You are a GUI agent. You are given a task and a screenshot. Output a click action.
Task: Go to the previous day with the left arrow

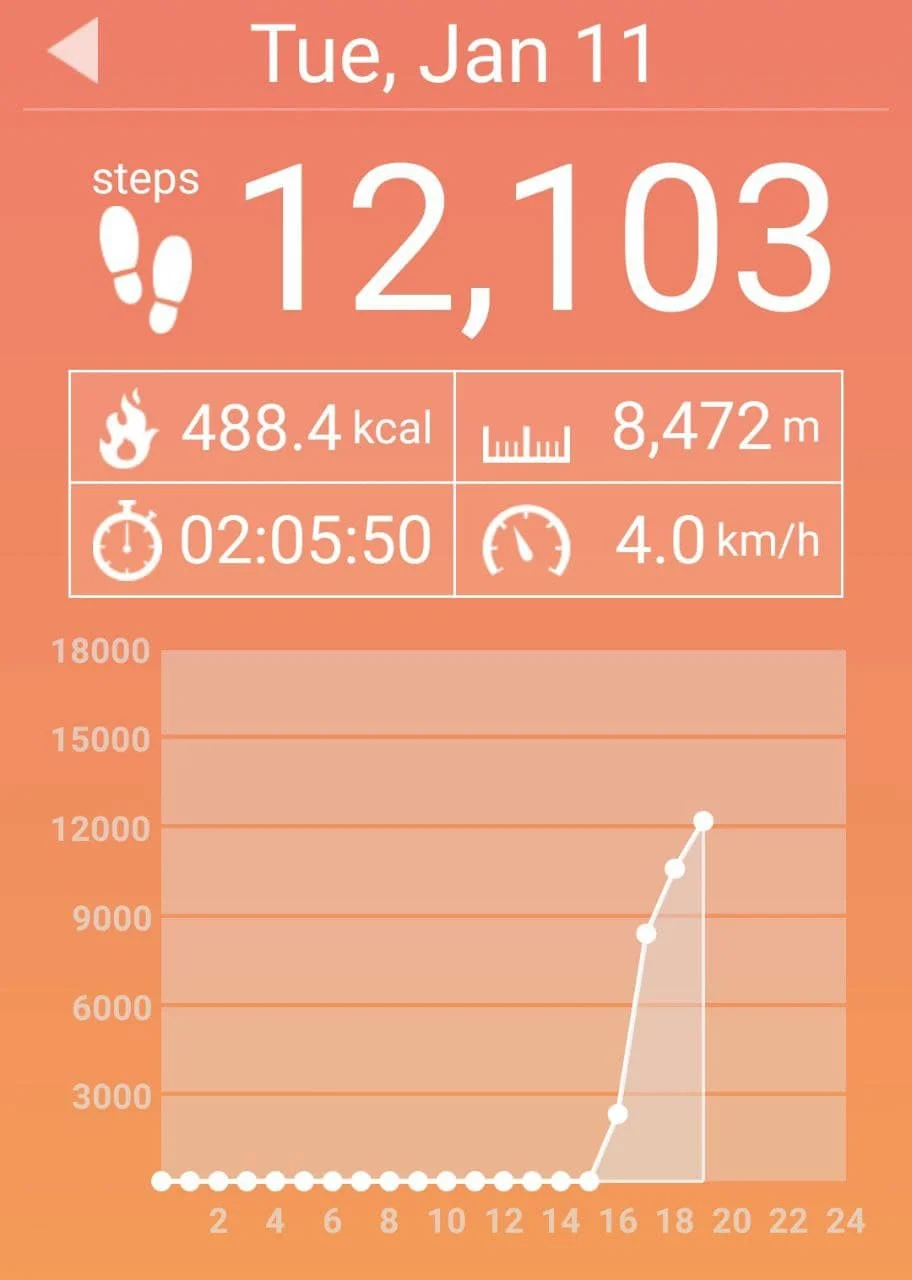74,52
